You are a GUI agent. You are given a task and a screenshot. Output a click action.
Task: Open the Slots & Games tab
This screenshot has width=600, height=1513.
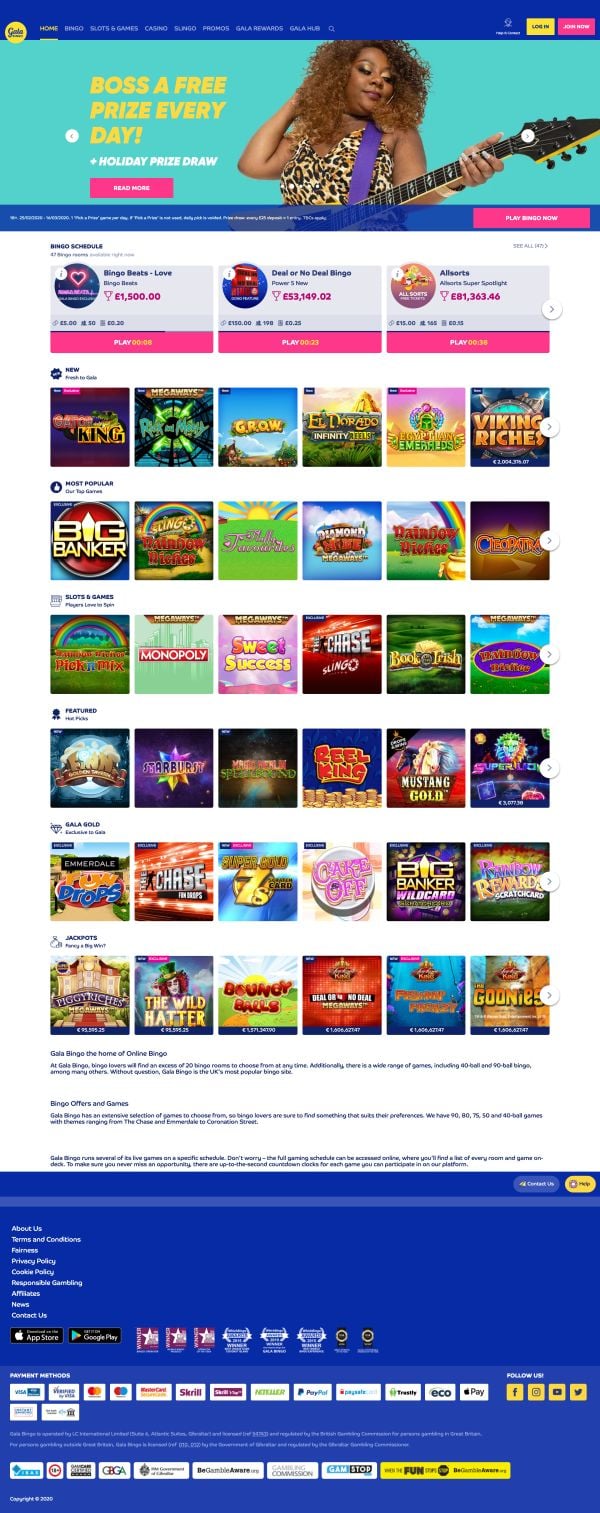[114, 29]
